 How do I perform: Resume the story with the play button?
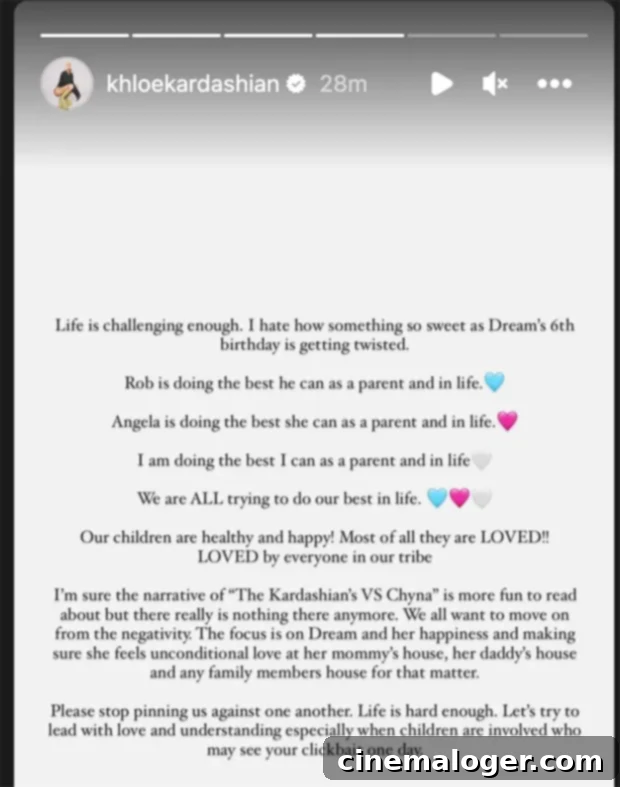[441, 84]
